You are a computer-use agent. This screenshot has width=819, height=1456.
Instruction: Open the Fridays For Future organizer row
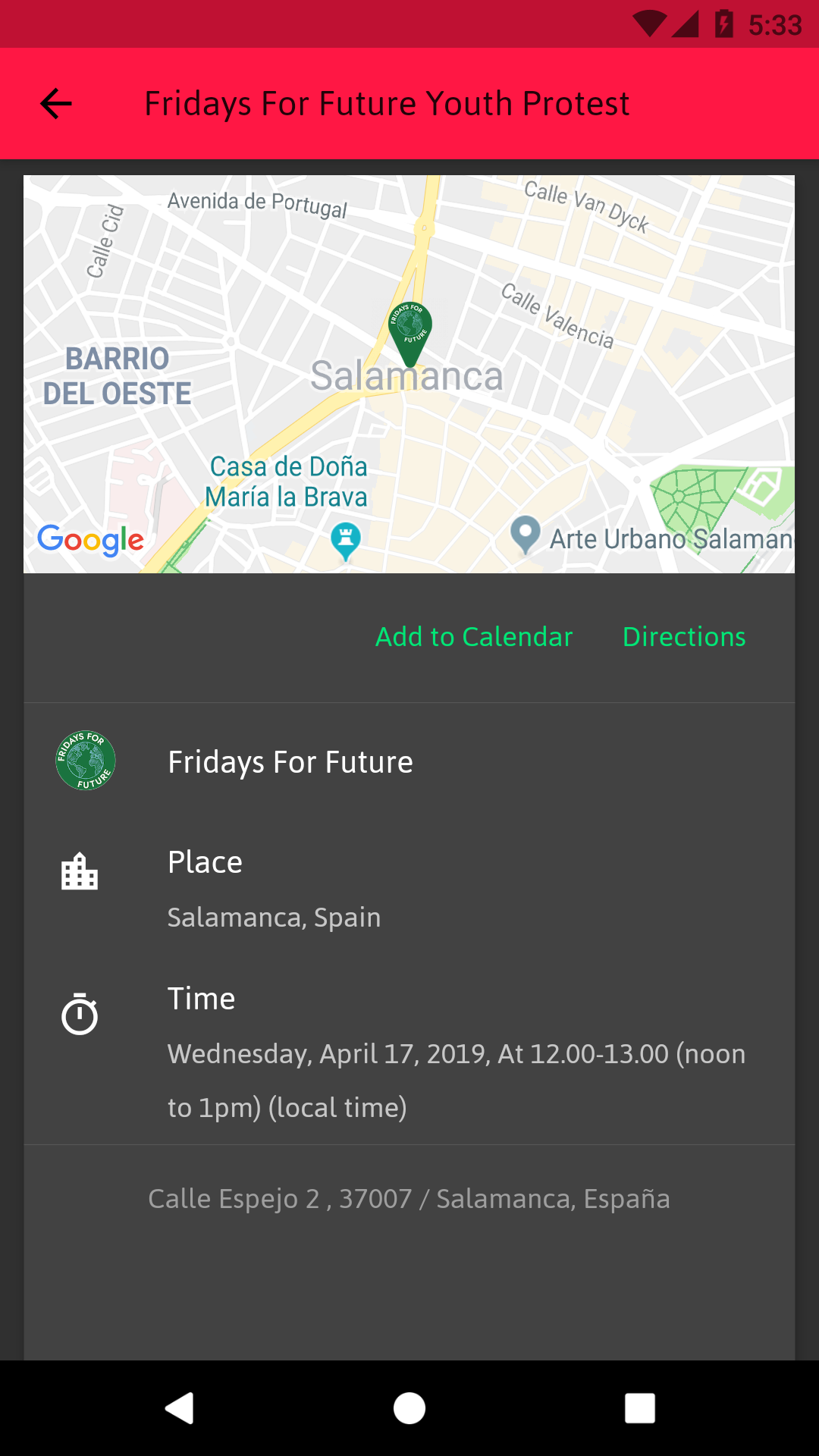(409, 761)
